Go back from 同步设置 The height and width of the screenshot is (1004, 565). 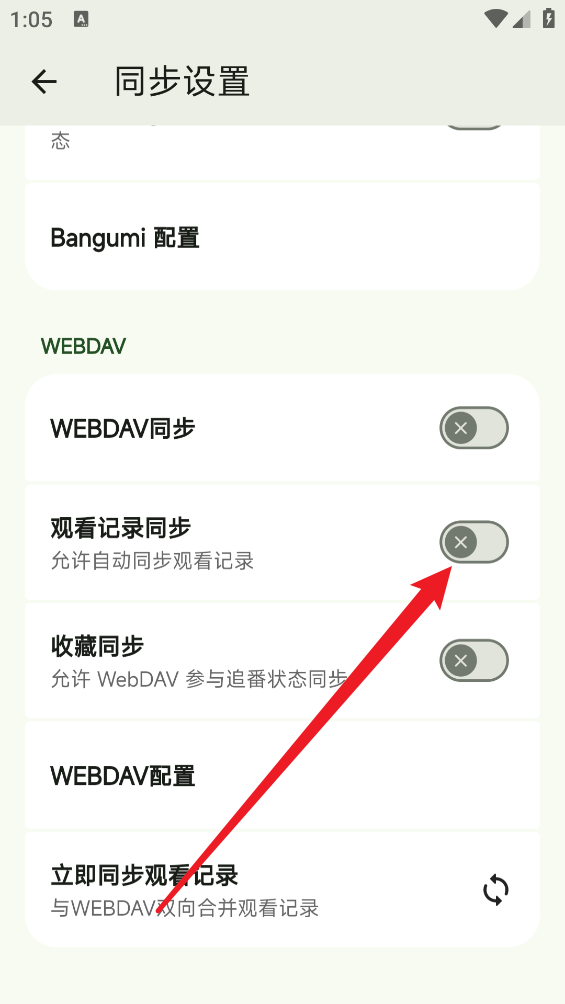click(x=44, y=82)
